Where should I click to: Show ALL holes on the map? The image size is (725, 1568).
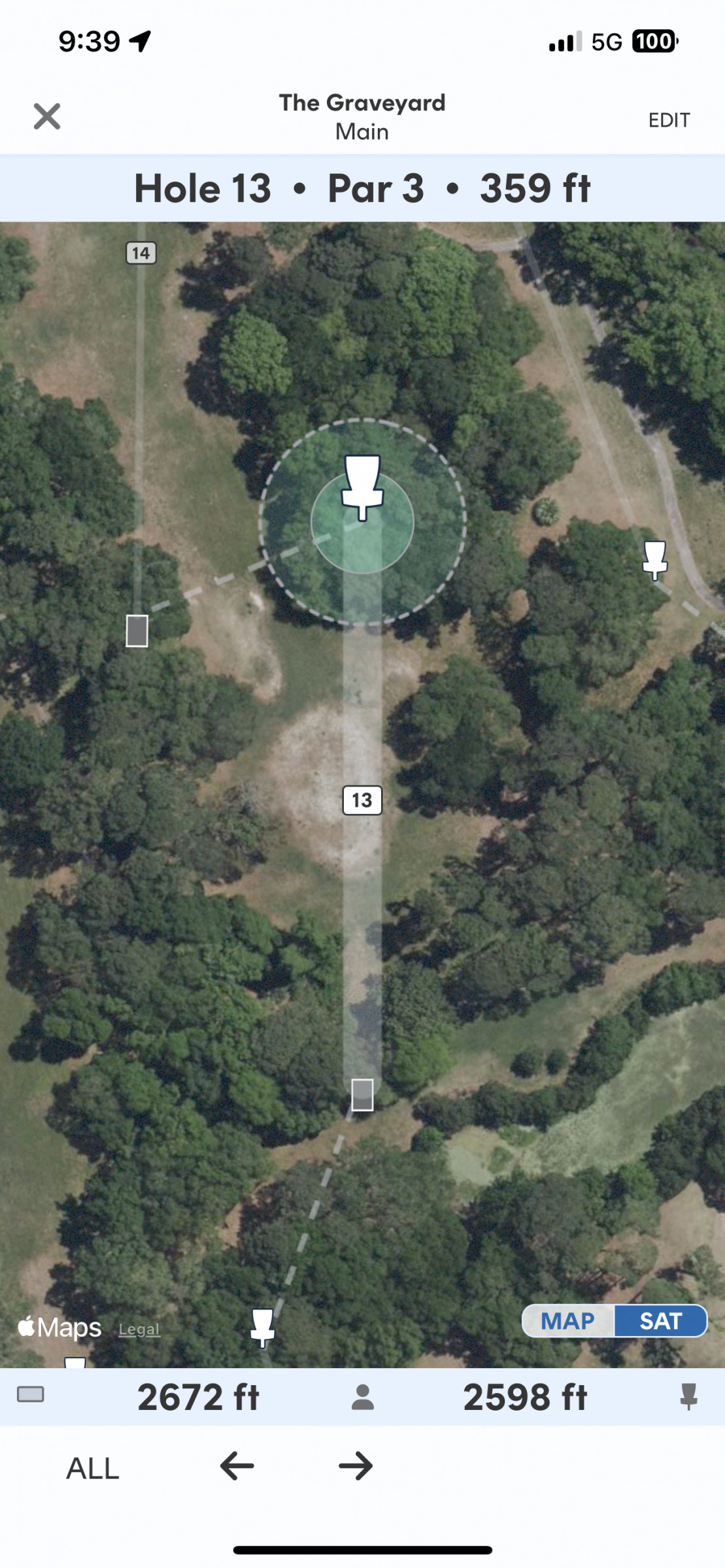(x=93, y=1469)
